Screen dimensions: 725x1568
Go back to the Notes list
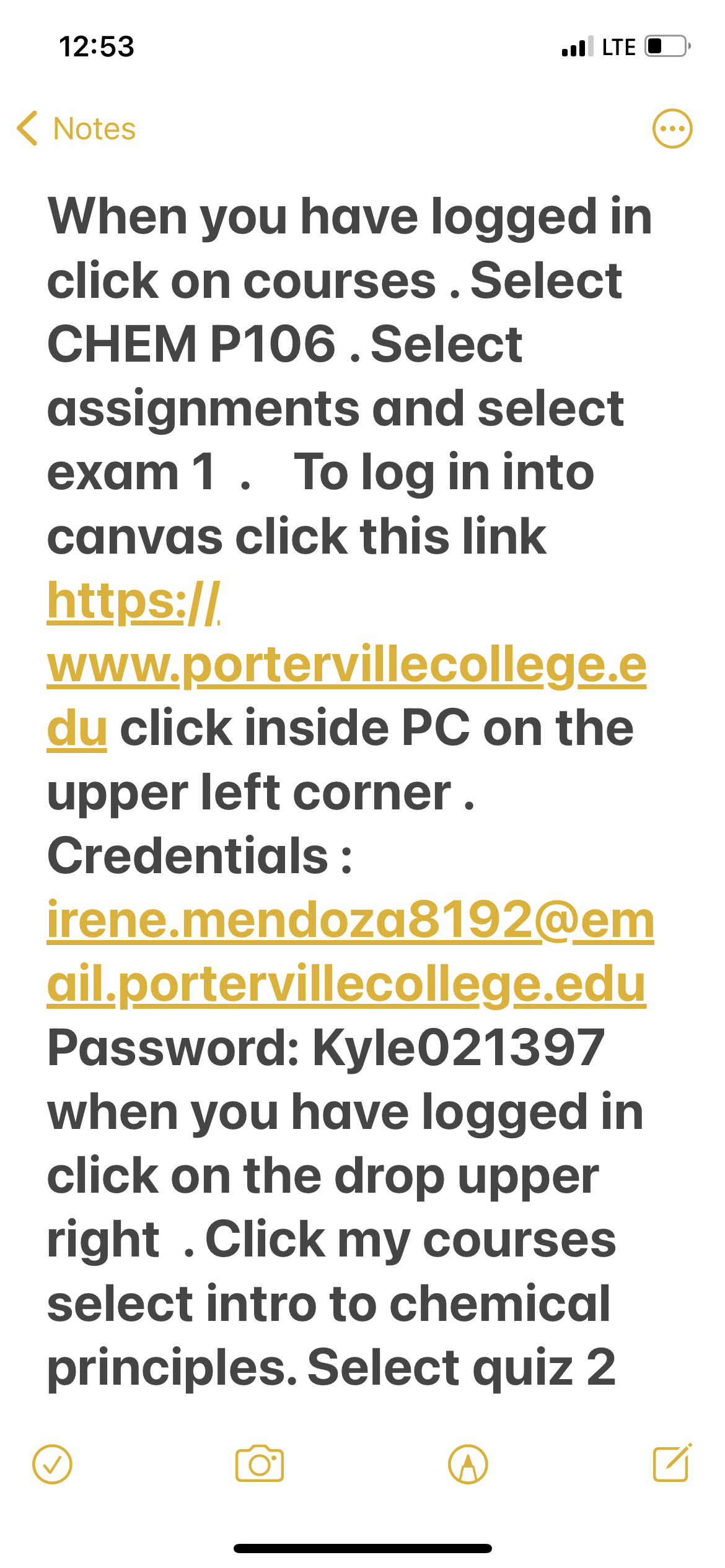click(x=76, y=129)
